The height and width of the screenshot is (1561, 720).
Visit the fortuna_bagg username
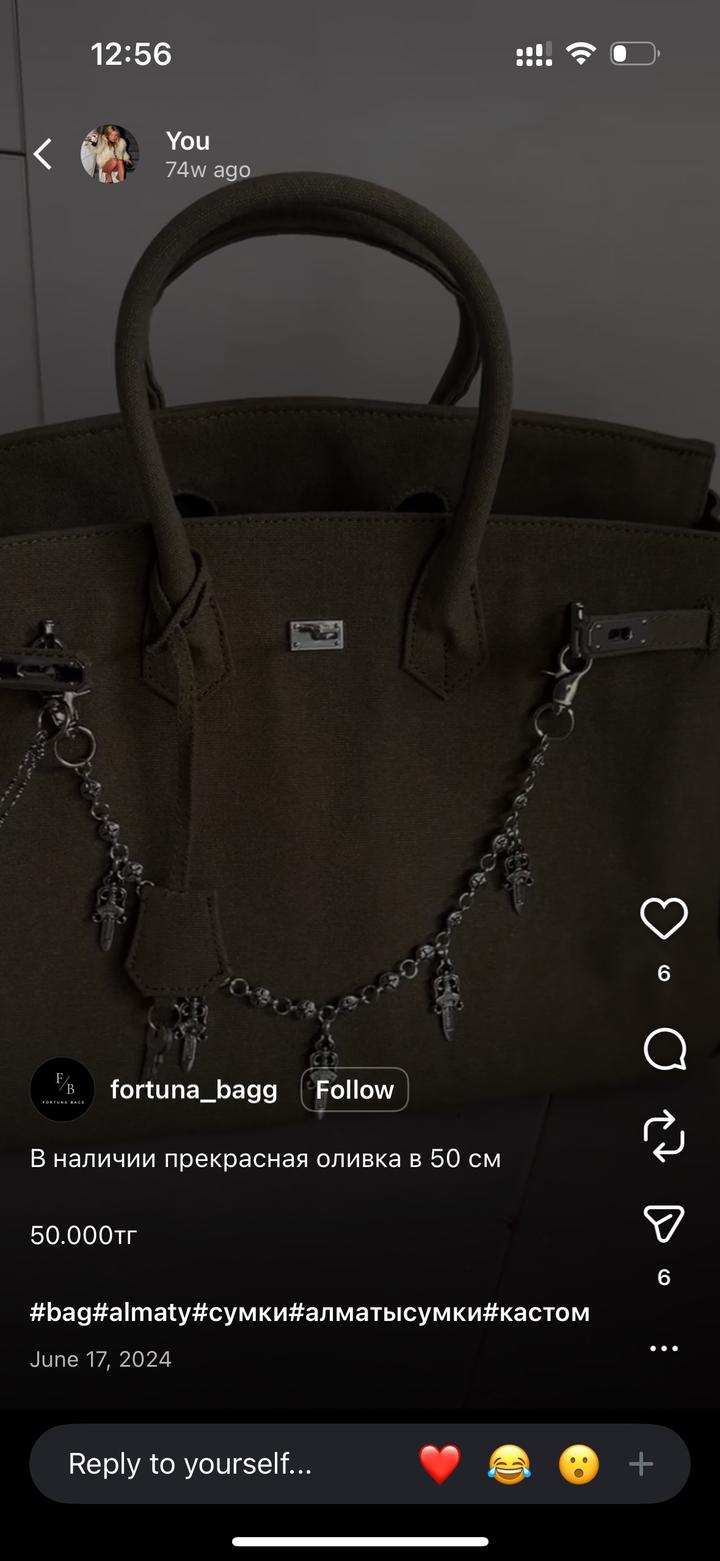point(193,1089)
